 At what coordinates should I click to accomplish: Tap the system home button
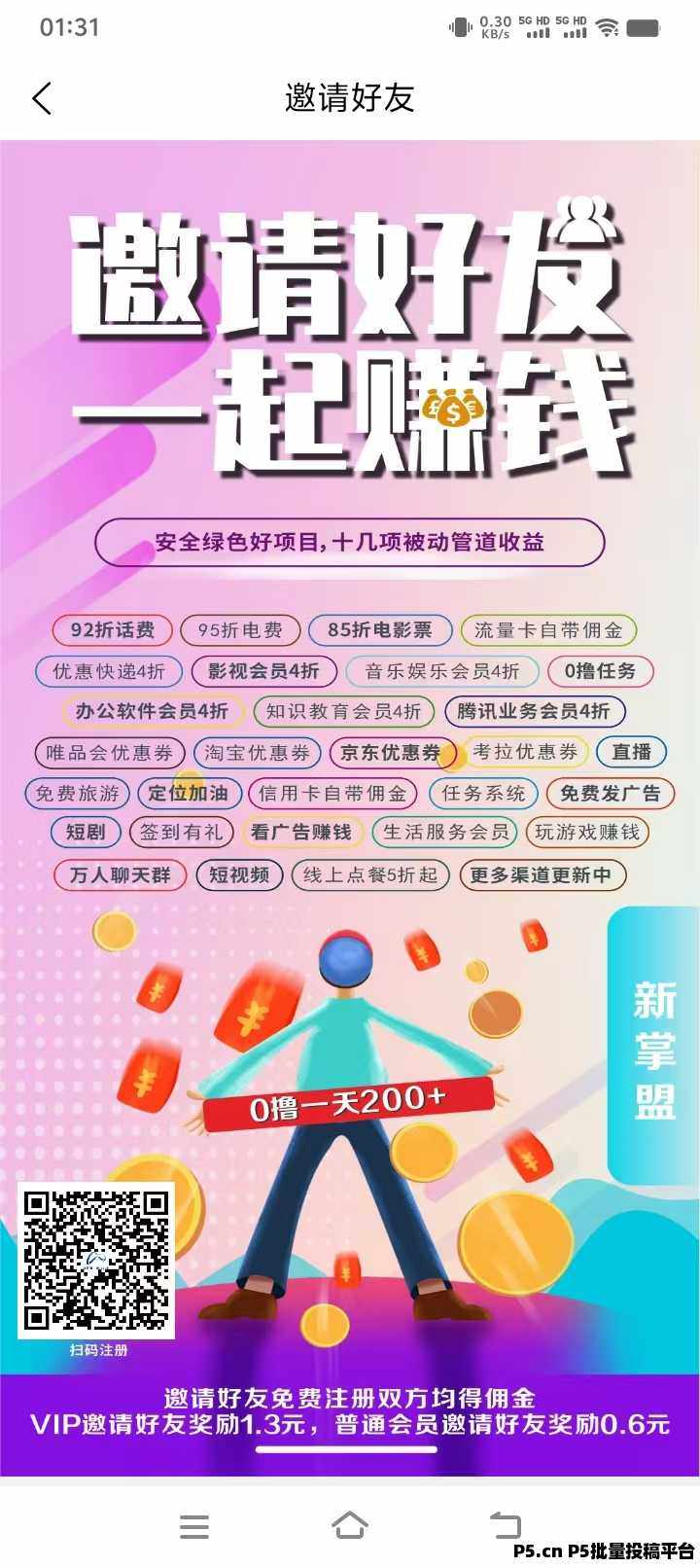[x=350, y=1525]
